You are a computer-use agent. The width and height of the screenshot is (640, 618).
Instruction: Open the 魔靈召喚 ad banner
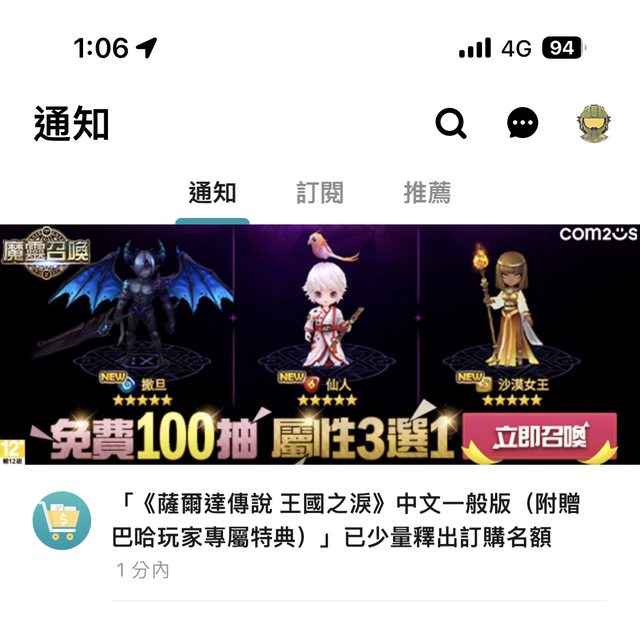coord(320,344)
